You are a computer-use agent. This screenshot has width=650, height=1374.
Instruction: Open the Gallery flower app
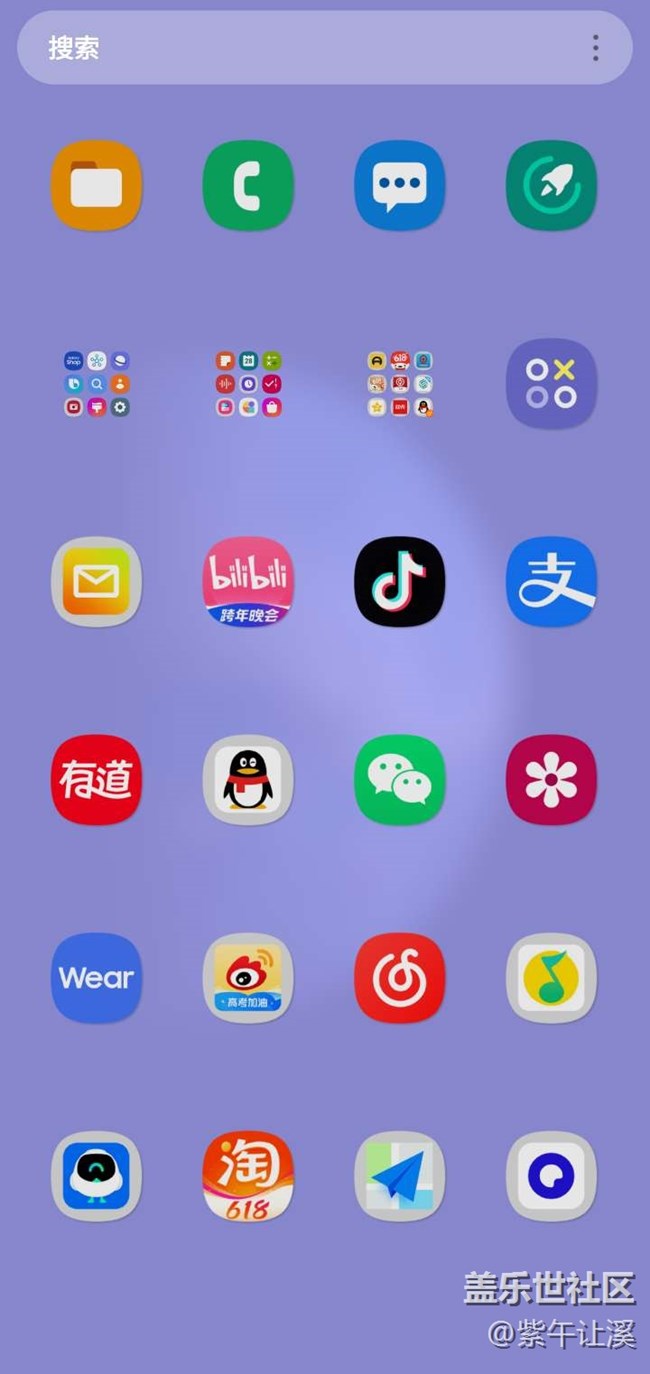(x=551, y=780)
